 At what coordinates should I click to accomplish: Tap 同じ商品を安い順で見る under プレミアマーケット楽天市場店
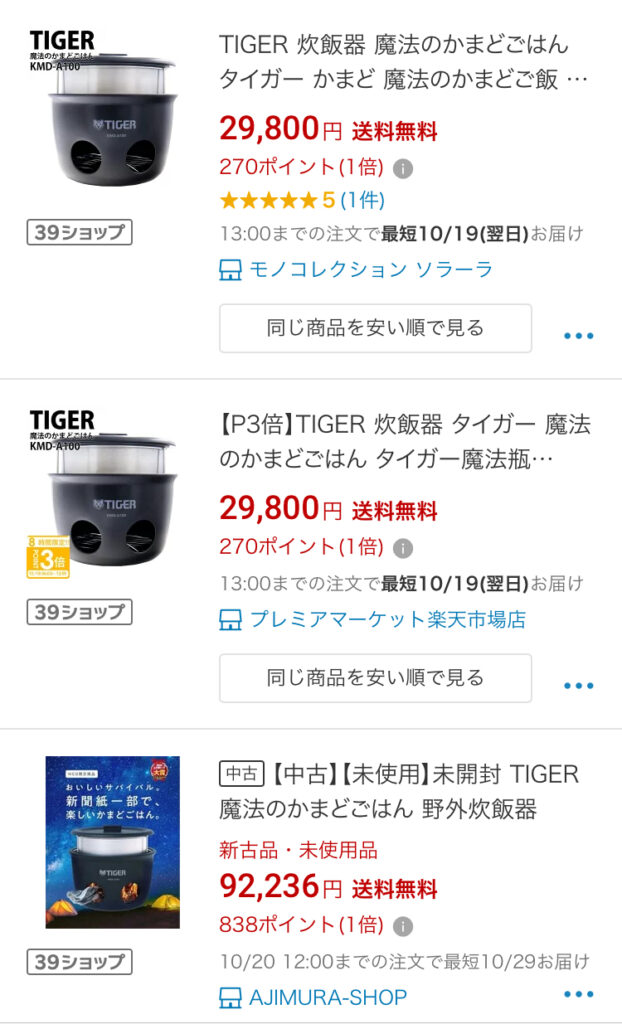coord(375,678)
